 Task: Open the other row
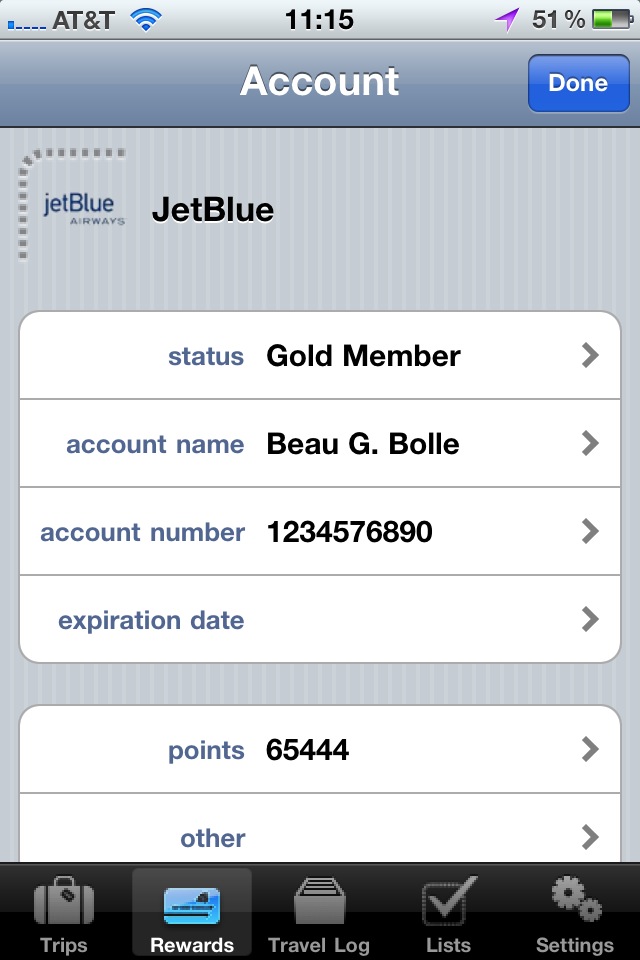pyautogui.click(x=320, y=837)
